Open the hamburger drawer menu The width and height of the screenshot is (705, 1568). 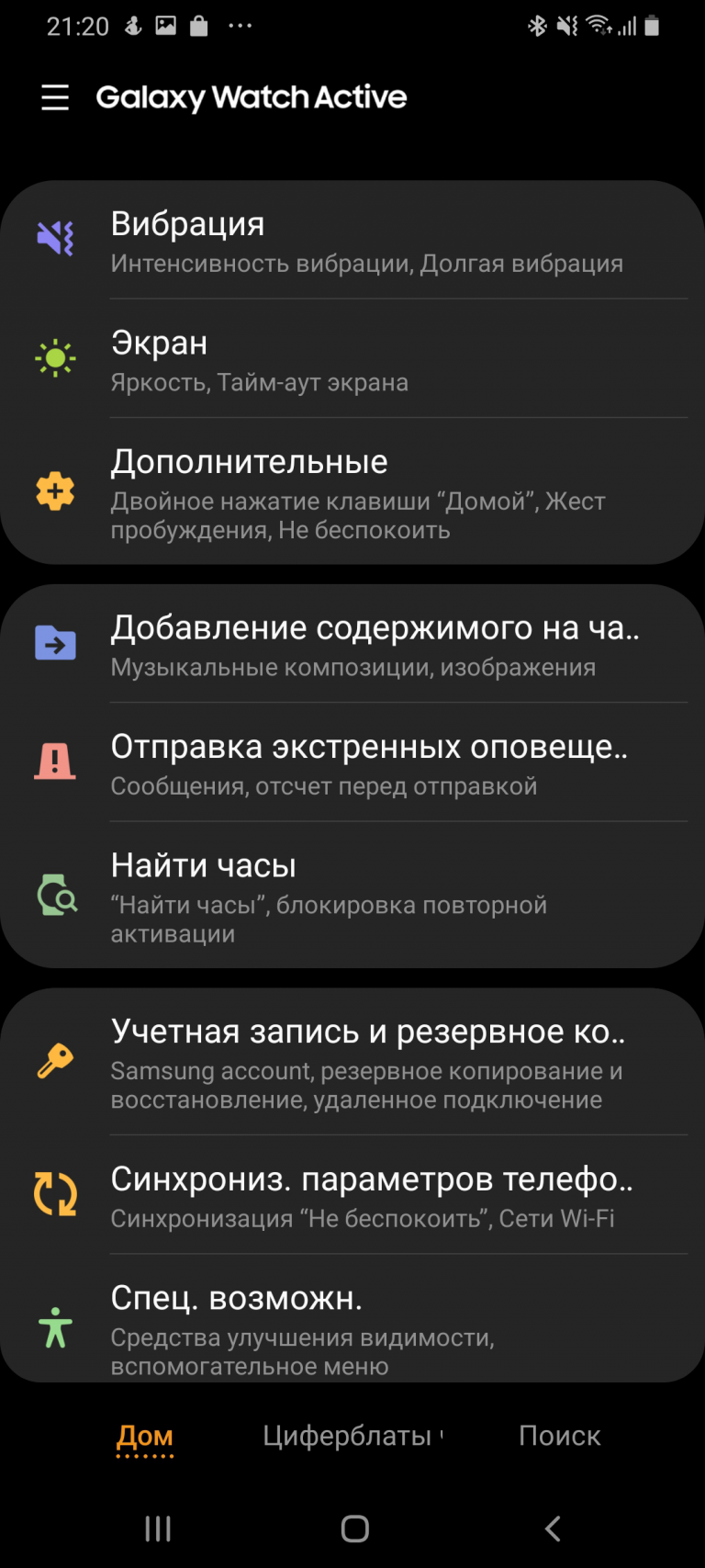pos(55,97)
